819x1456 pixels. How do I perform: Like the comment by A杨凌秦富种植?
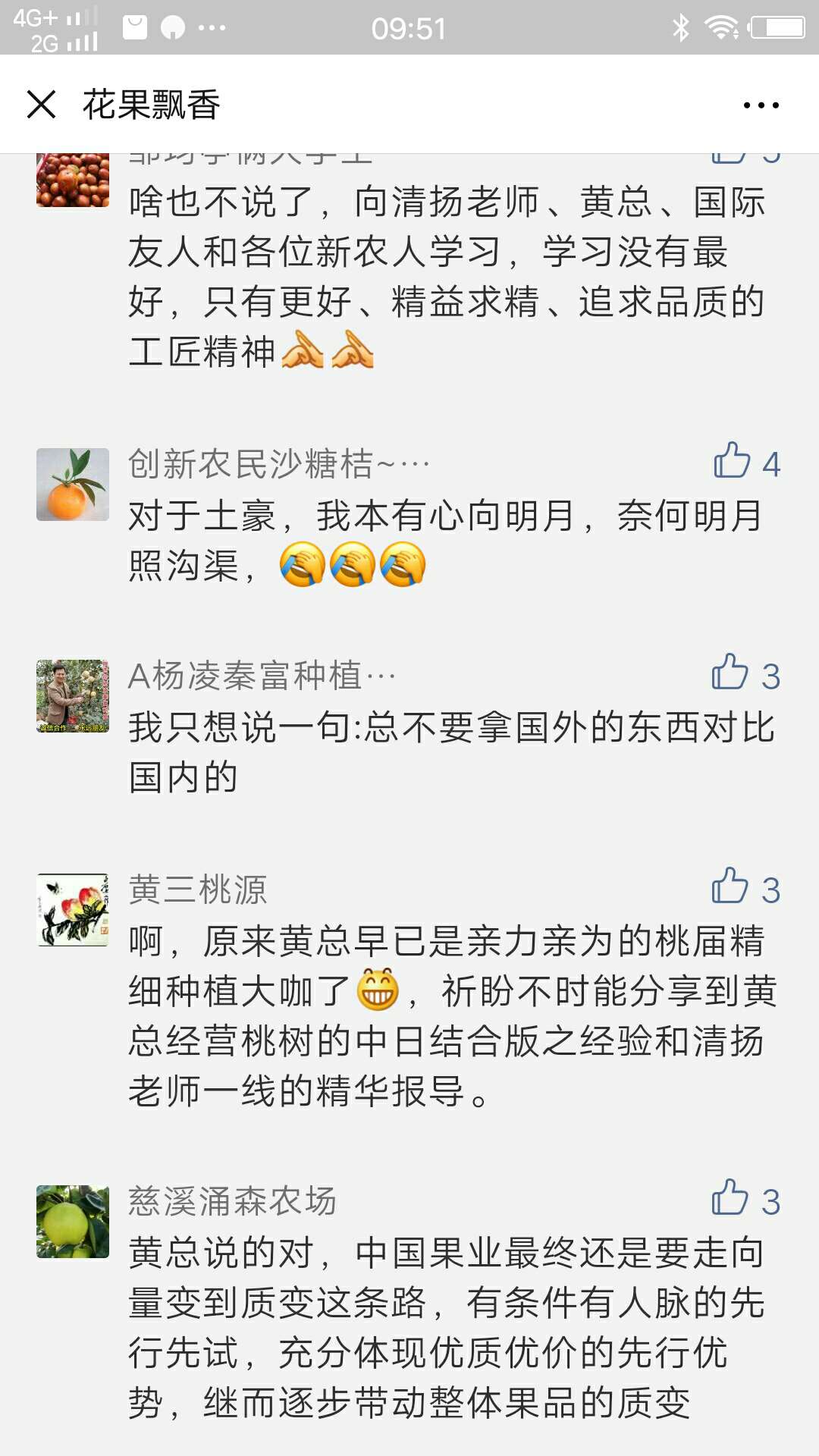click(x=730, y=673)
